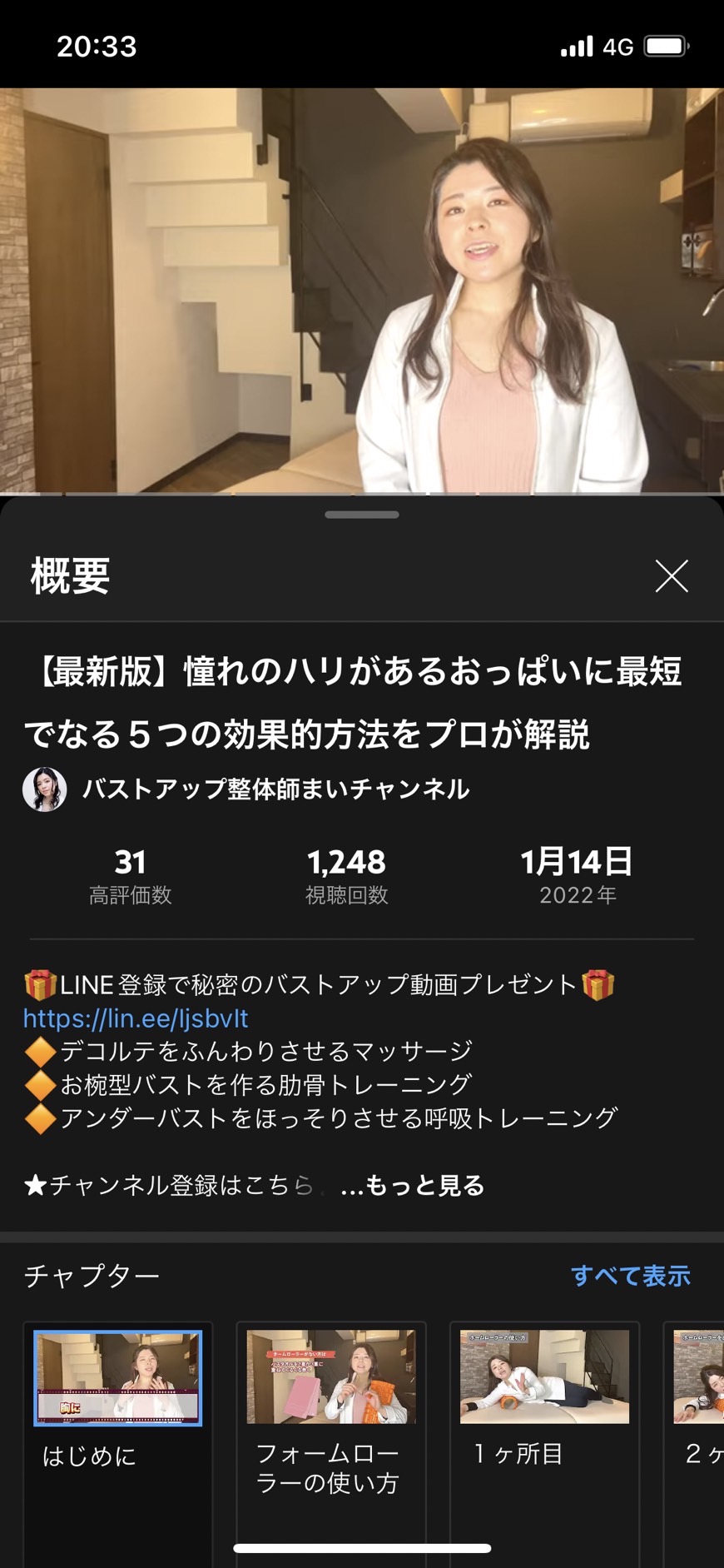
Task: Tap the panel drag handle above 概要
Action: tap(362, 515)
